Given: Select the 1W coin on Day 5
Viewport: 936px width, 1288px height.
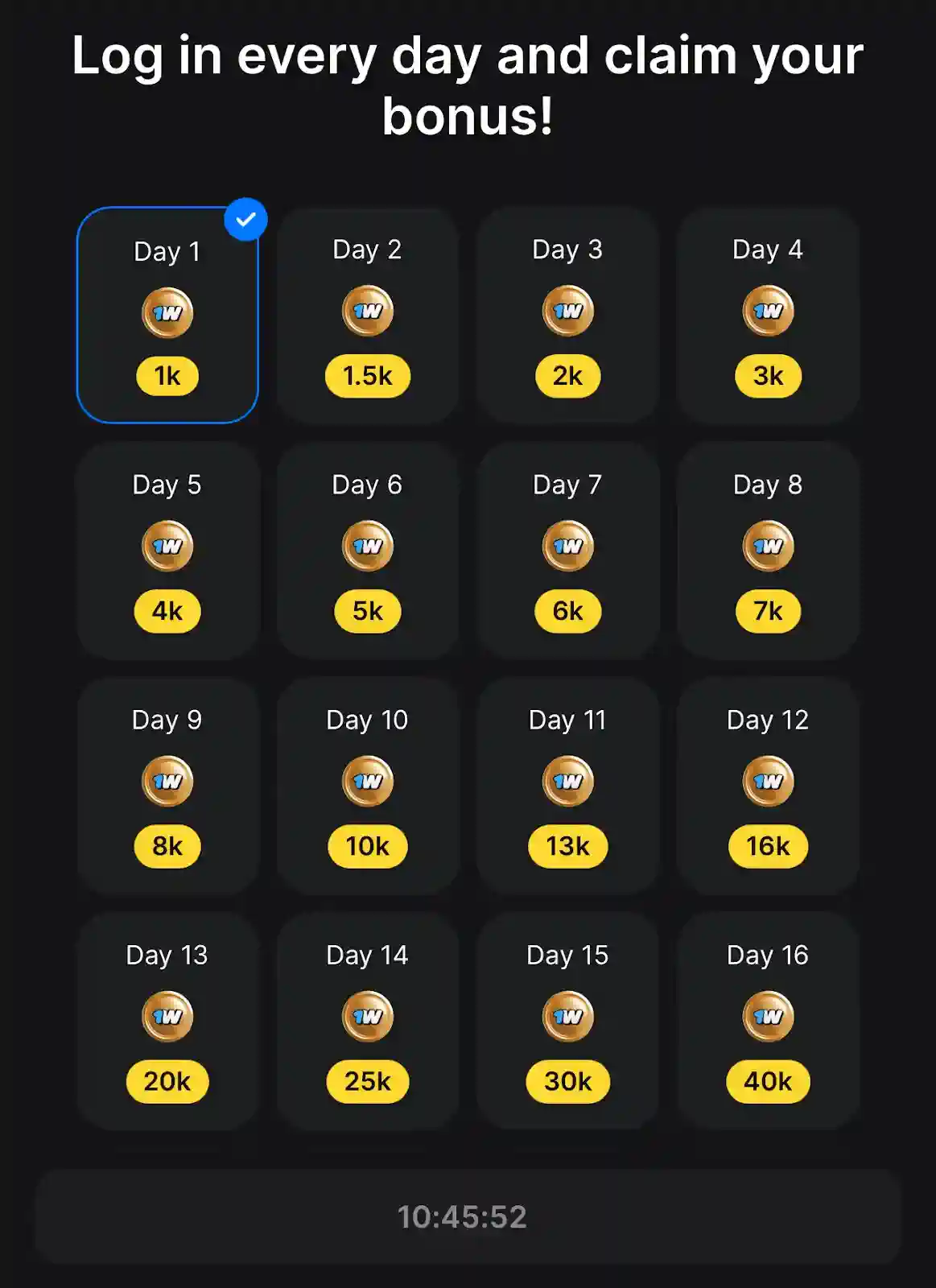Looking at the screenshot, I should tap(167, 547).
